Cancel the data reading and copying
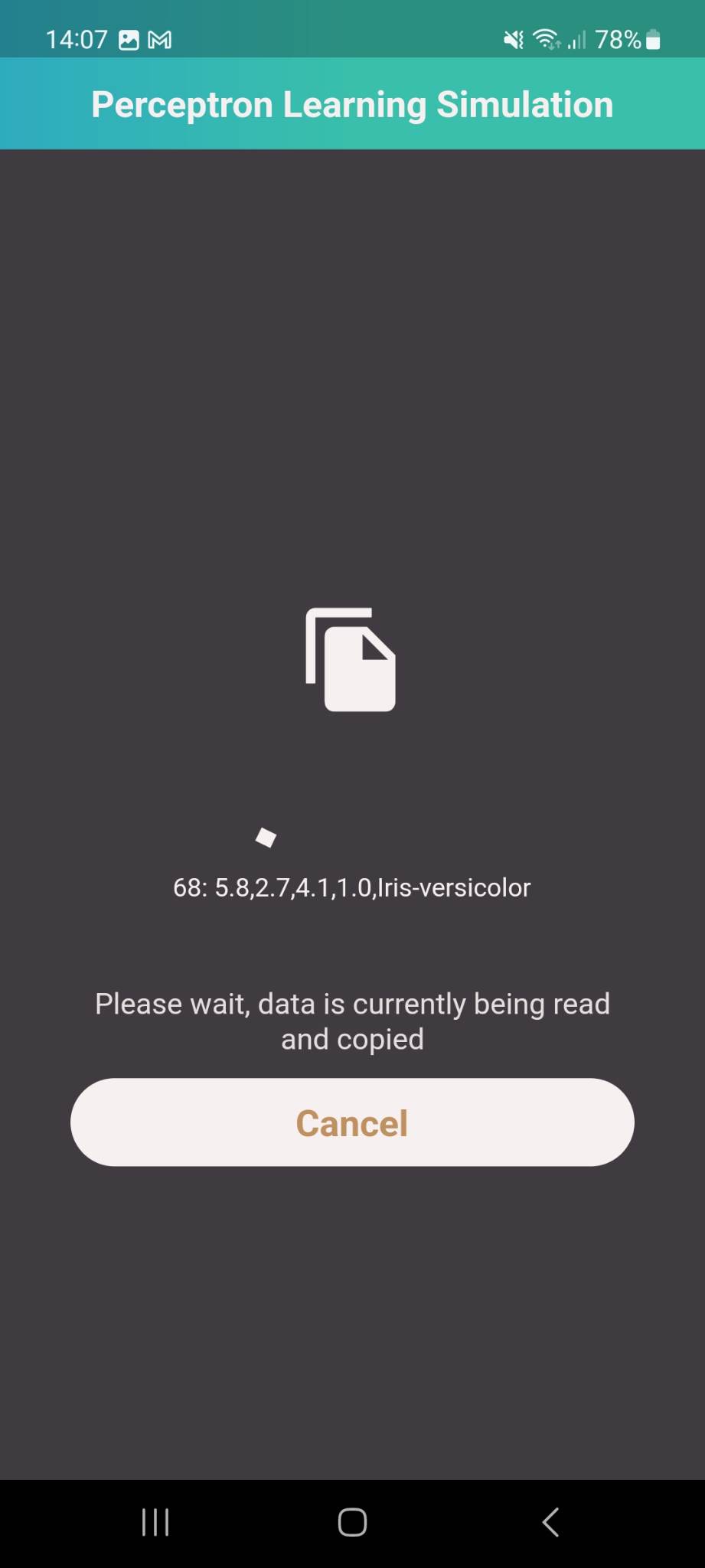Screen dimensions: 705x1568 [x=352, y=1122]
